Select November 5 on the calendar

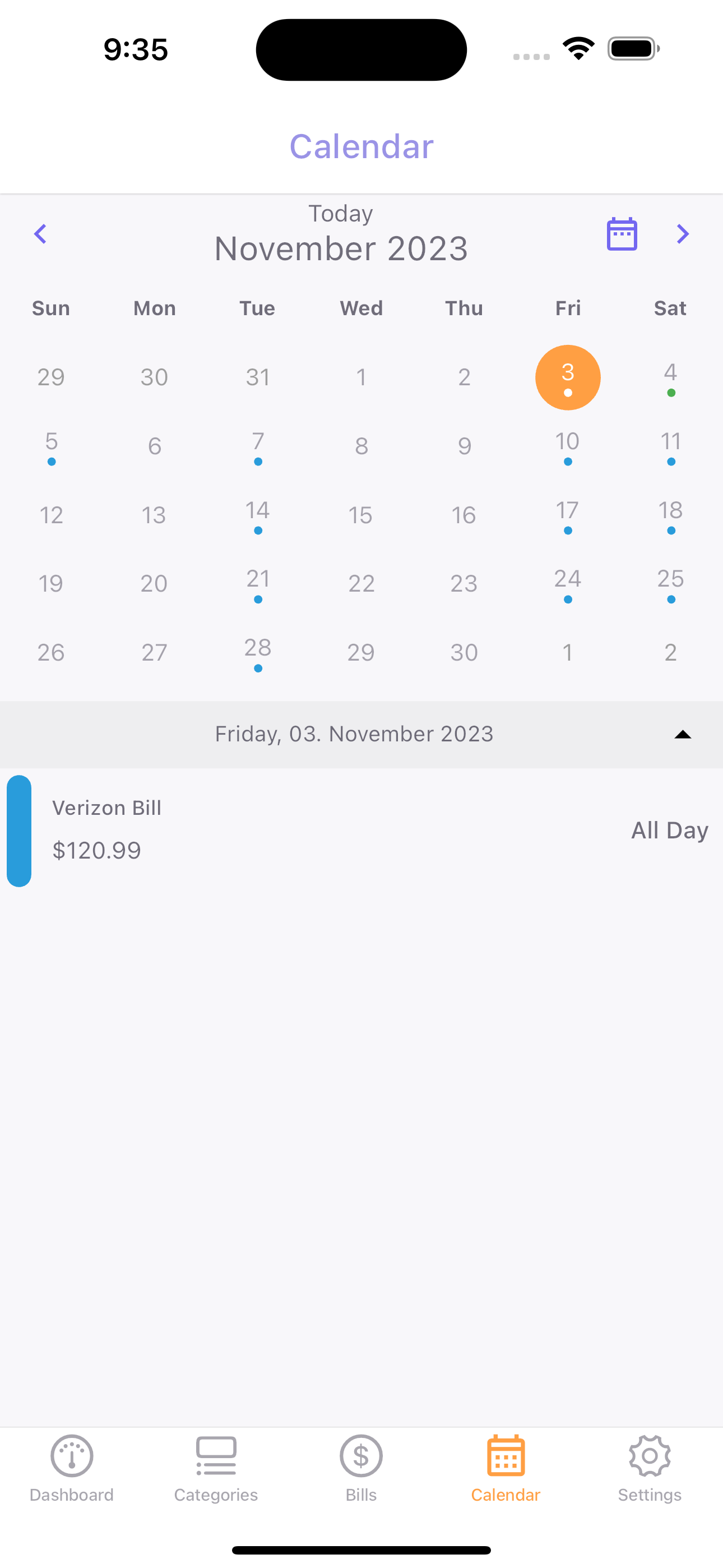[51, 446]
